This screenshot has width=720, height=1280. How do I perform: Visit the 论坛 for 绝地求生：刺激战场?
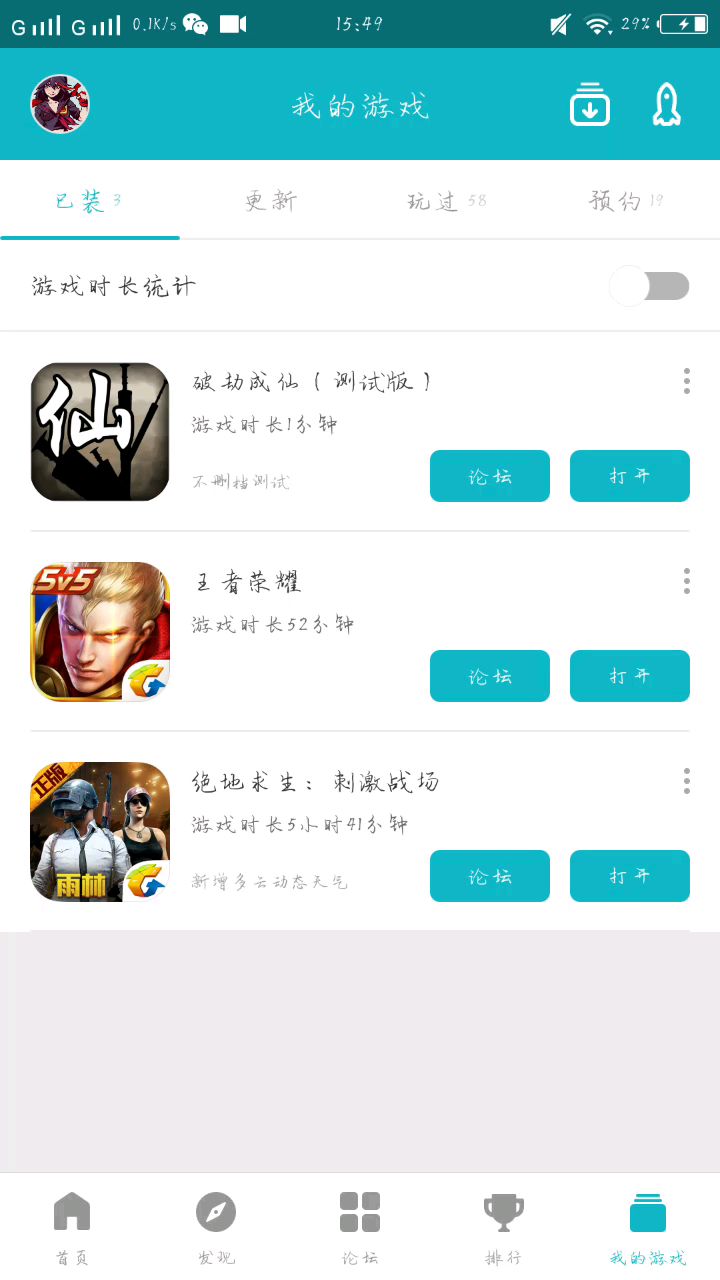point(490,876)
